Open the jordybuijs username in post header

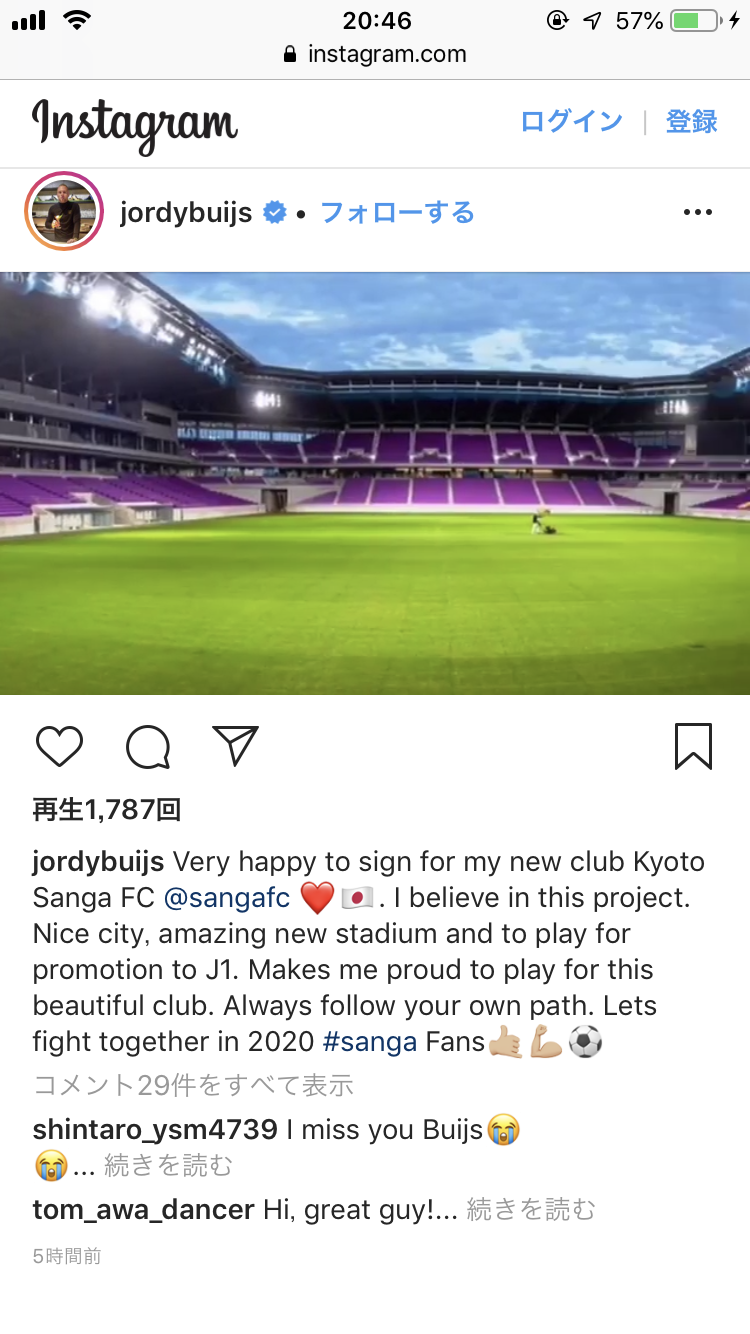tap(186, 213)
